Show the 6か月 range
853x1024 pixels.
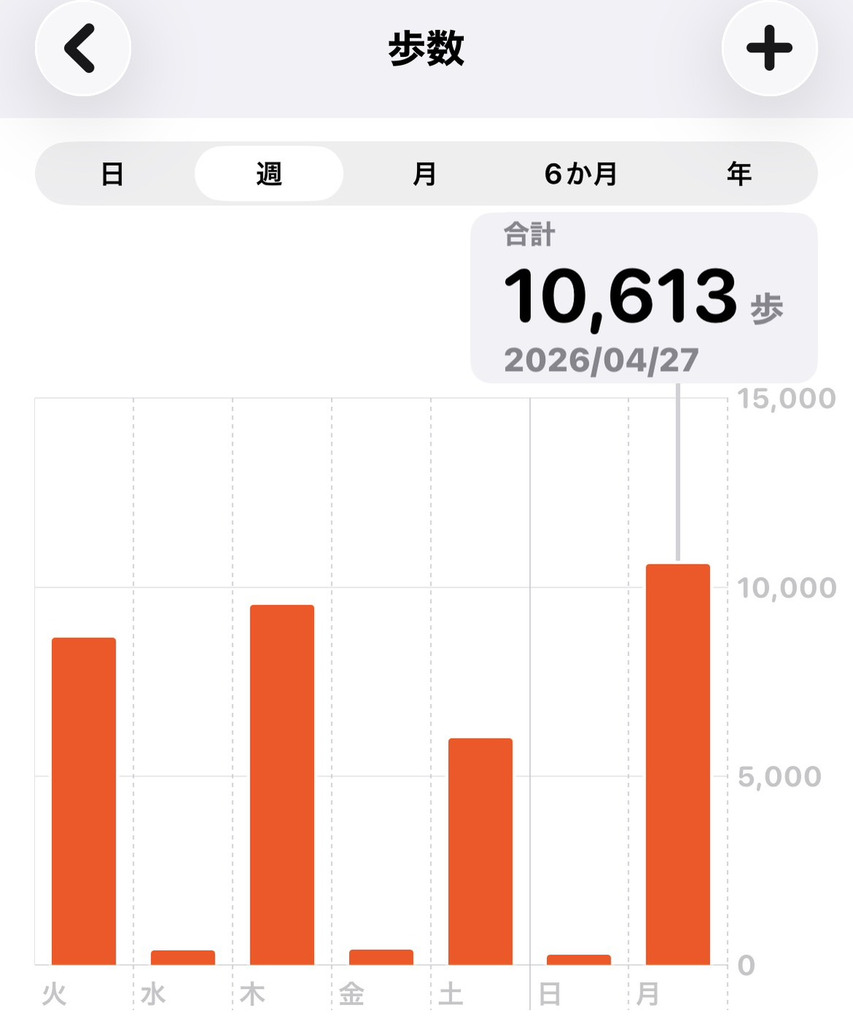click(x=581, y=174)
